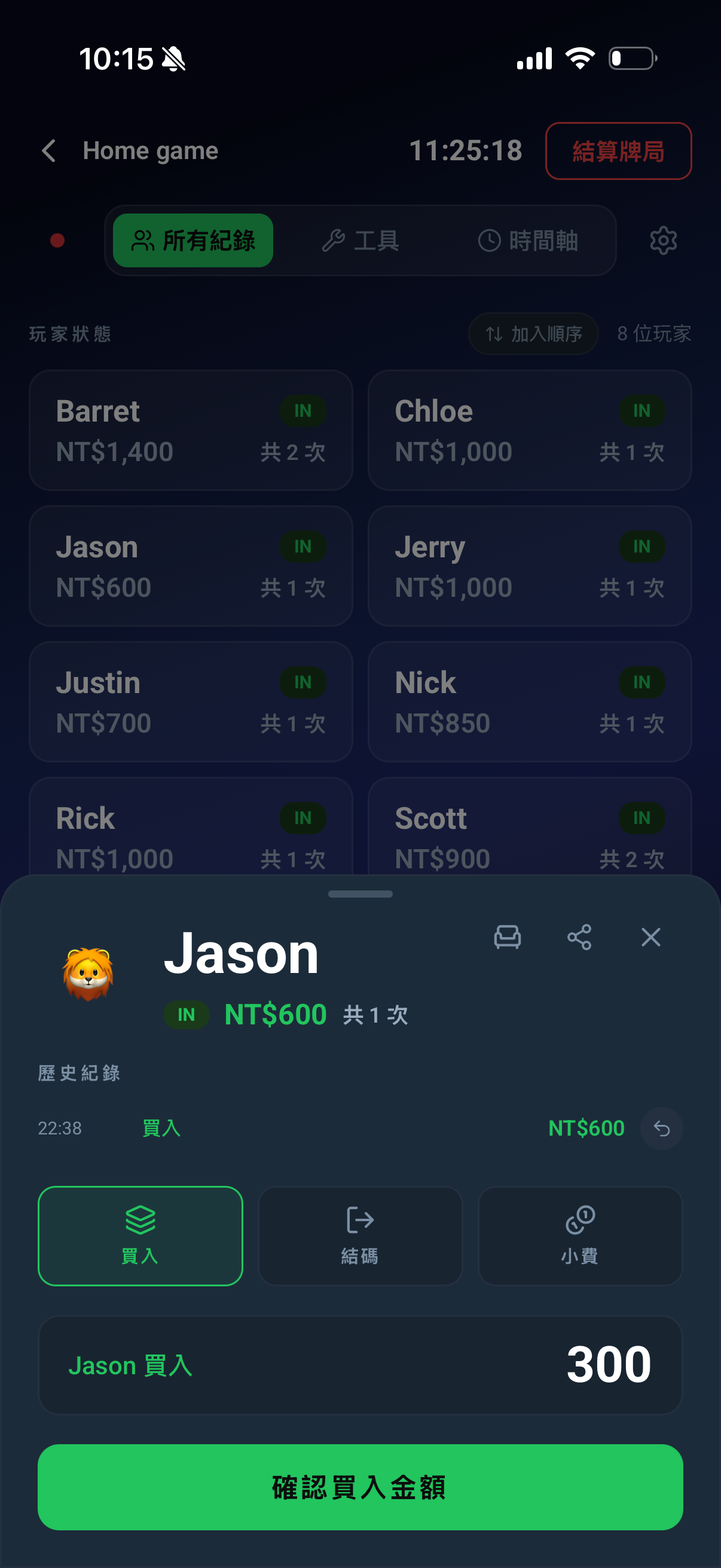Edit the Jason 買入 amount field
Viewport: 721px width, 1568px height.
(360, 1365)
